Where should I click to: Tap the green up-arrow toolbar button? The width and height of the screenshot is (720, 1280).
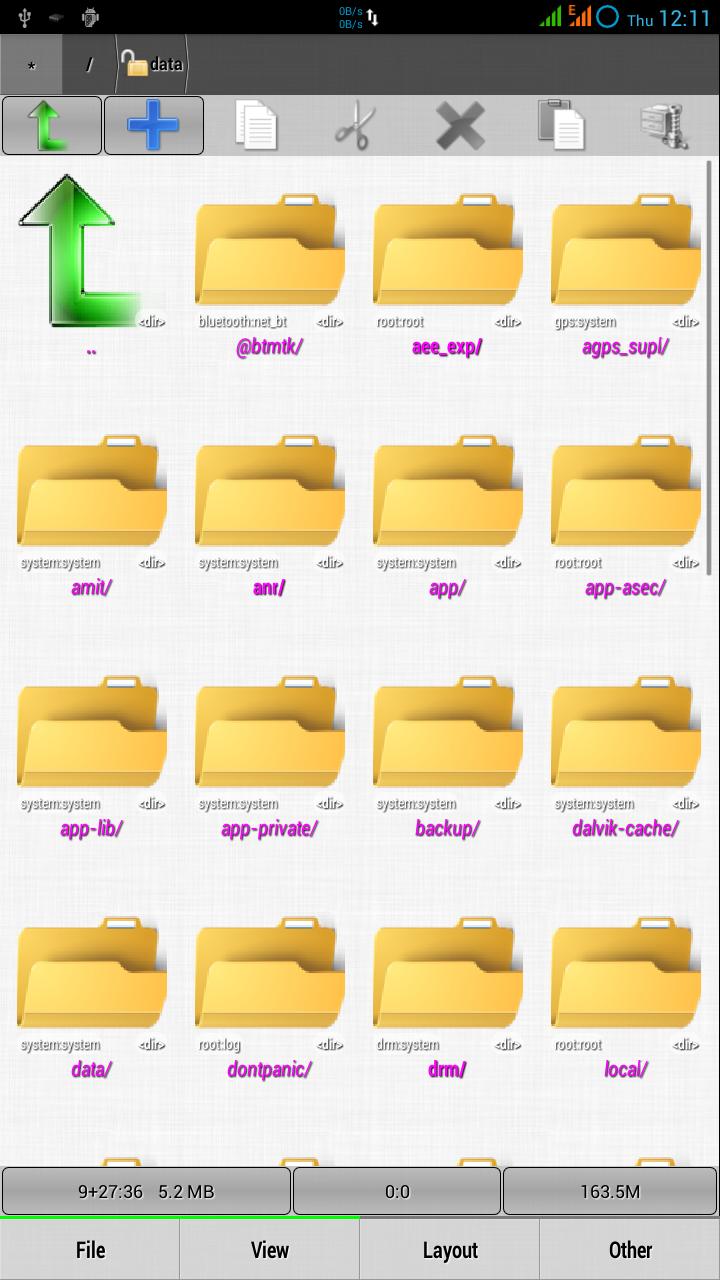pos(52,126)
